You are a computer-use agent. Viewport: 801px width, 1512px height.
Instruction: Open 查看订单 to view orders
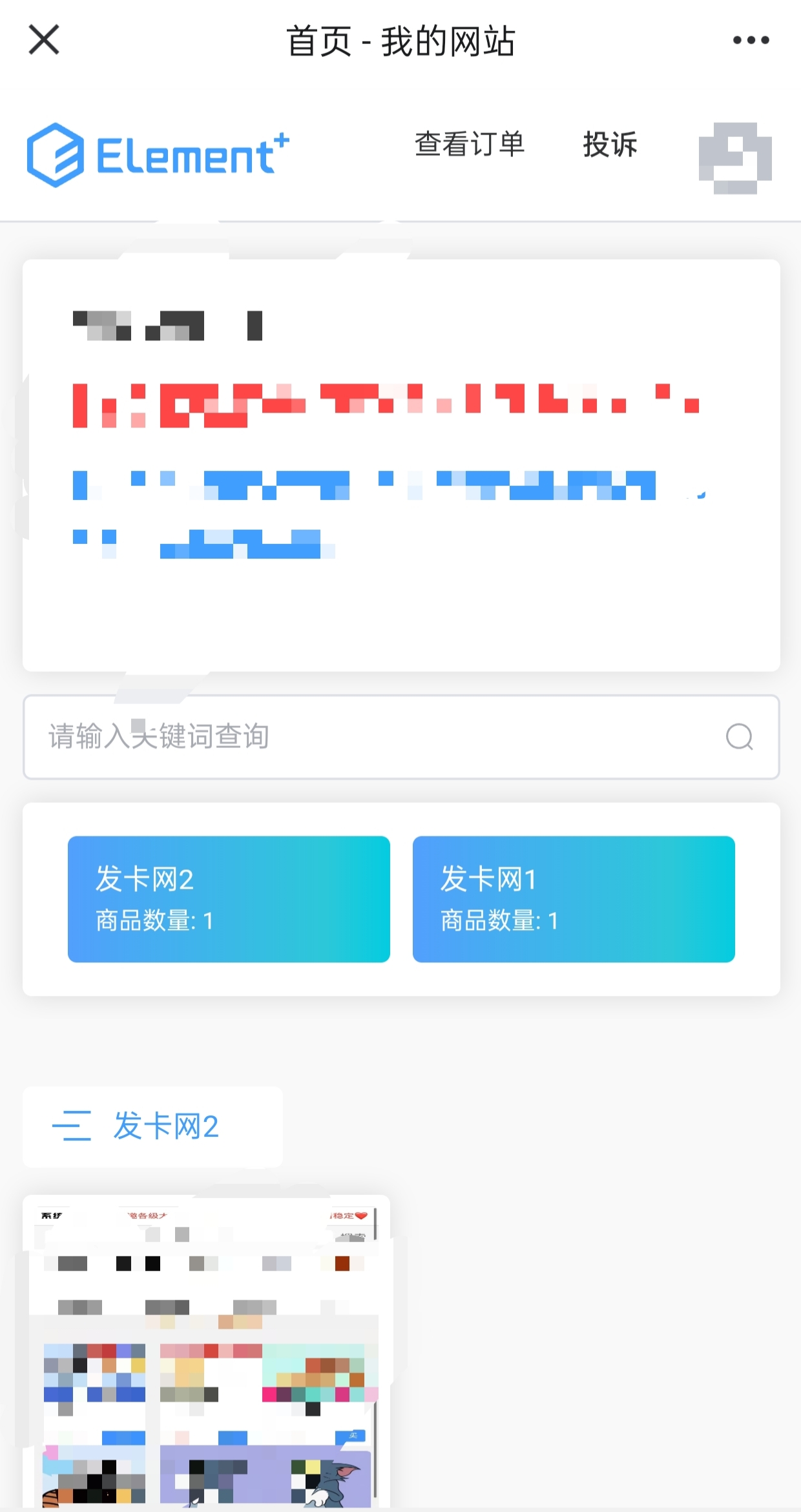coord(470,144)
